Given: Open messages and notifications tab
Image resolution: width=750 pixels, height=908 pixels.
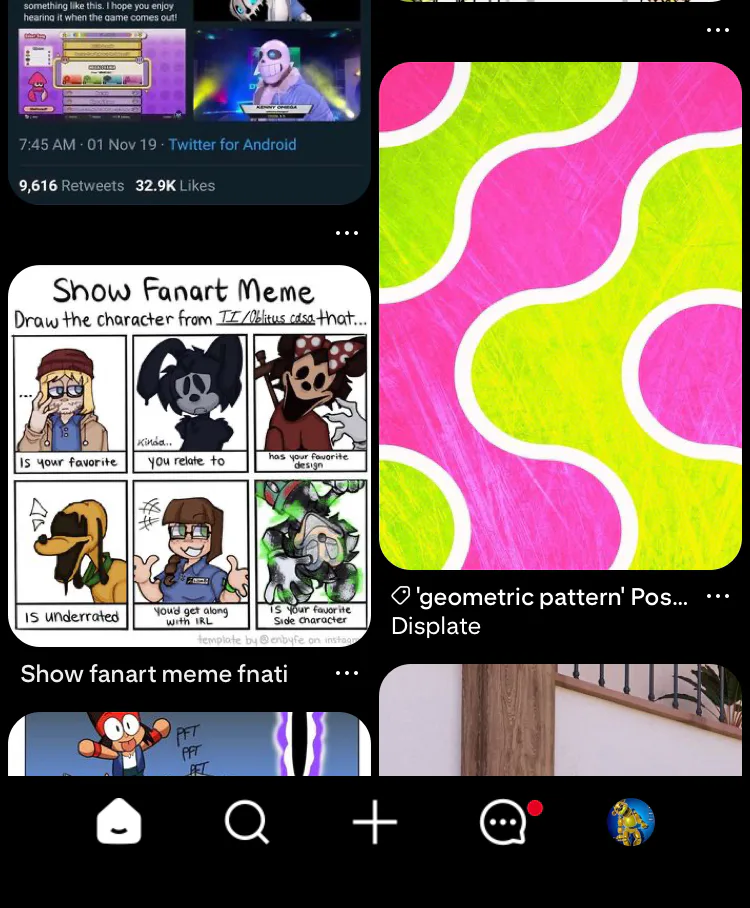Looking at the screenshot, I should (503, 822).
